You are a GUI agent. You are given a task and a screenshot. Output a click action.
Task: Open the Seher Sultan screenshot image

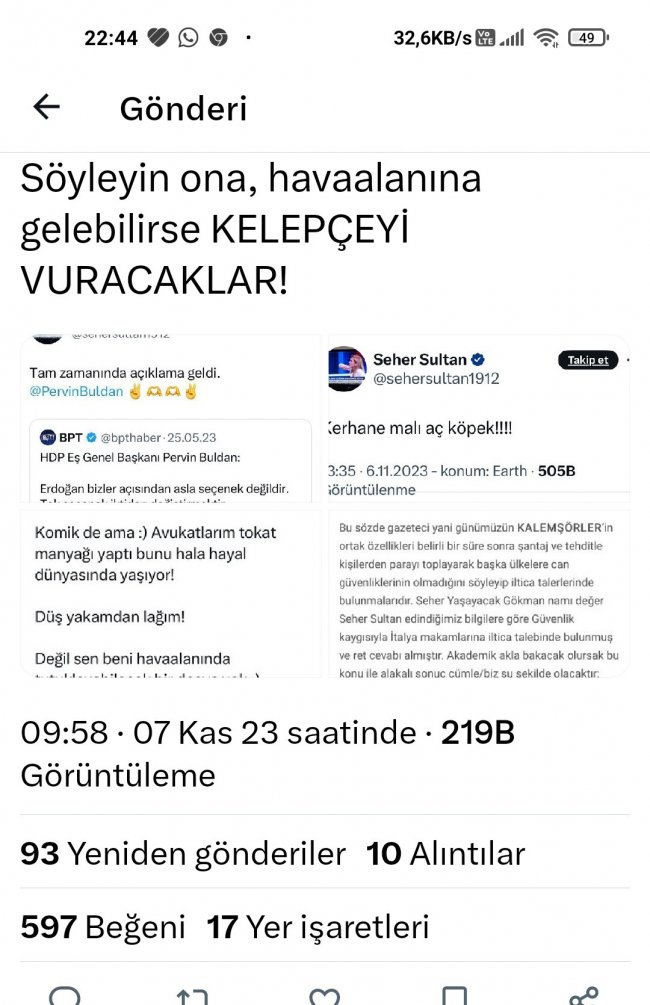pos(478,418)
